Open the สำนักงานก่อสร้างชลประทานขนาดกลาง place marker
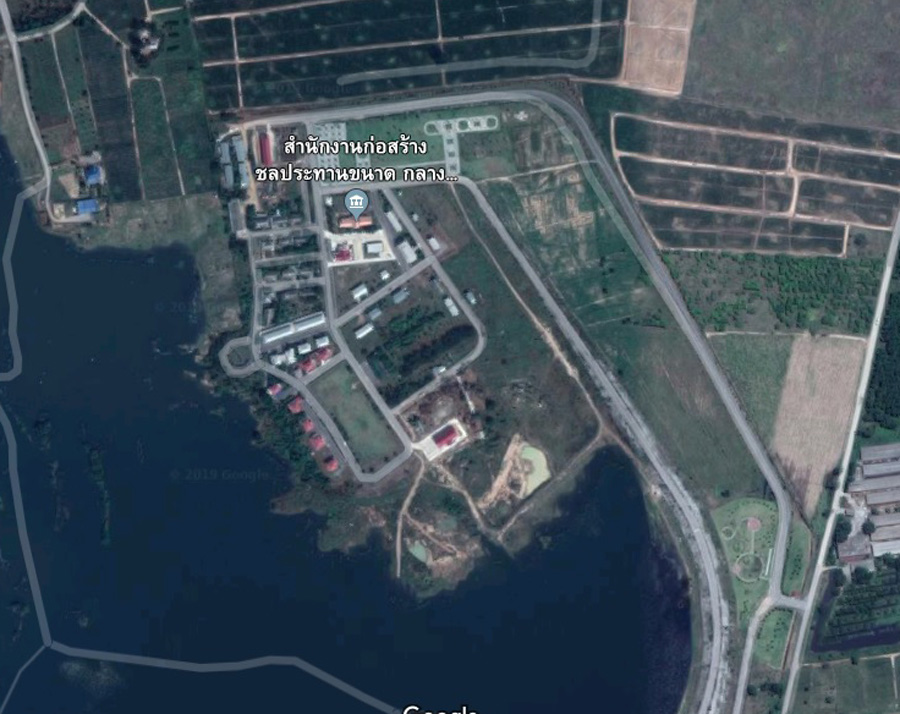The width and height of the screenshot is (900, 714). 356,205
